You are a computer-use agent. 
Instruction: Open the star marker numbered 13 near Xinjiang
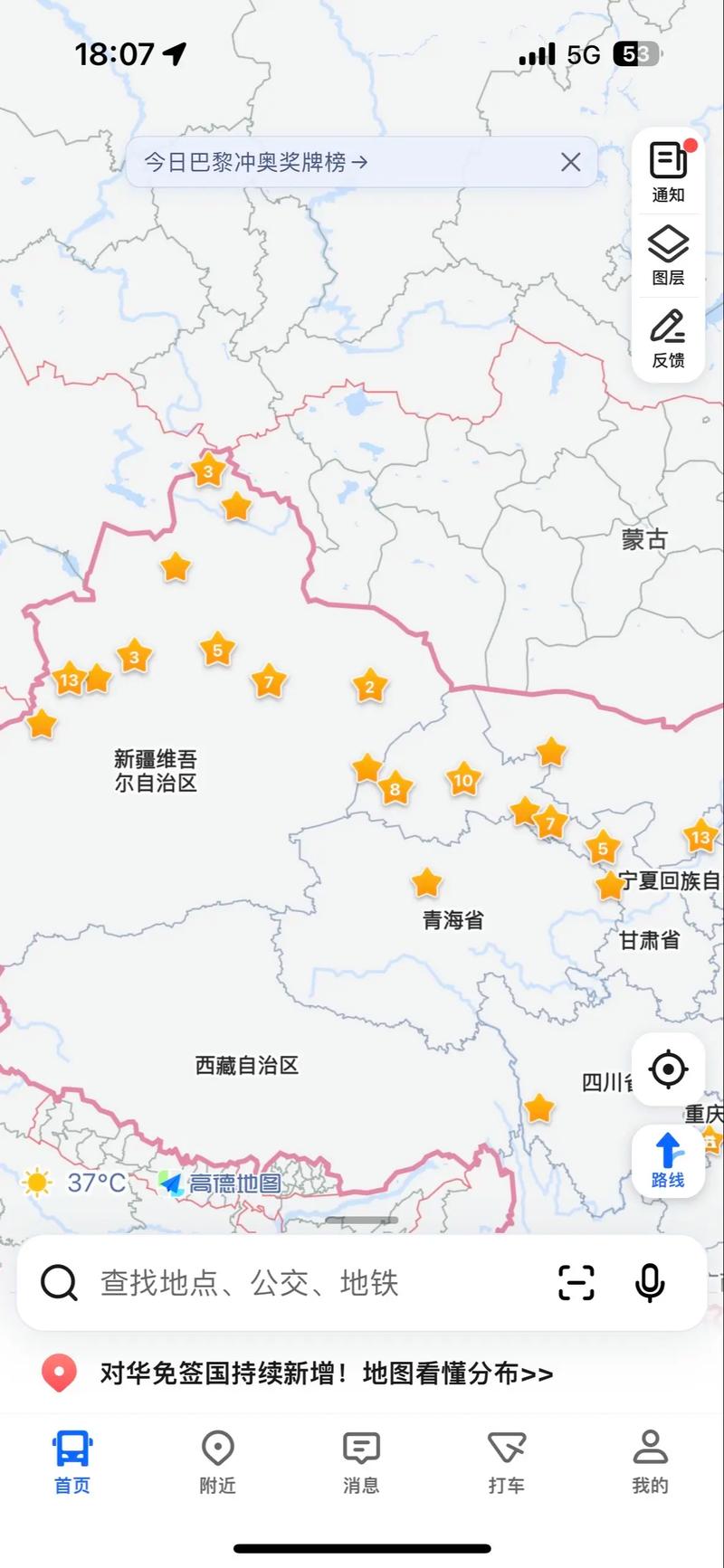tap(68, 680)
